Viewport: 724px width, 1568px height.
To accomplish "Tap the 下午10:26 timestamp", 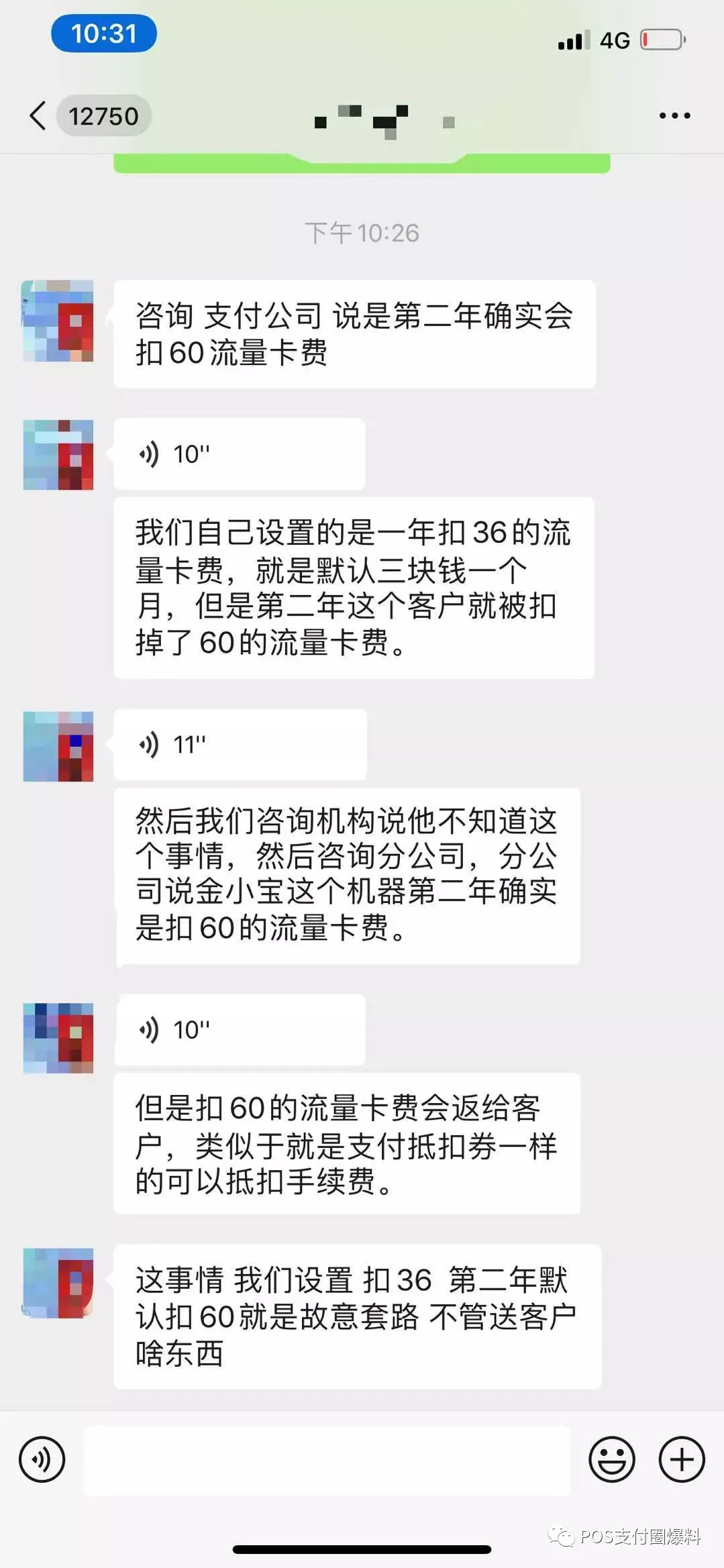I will 362,233.
